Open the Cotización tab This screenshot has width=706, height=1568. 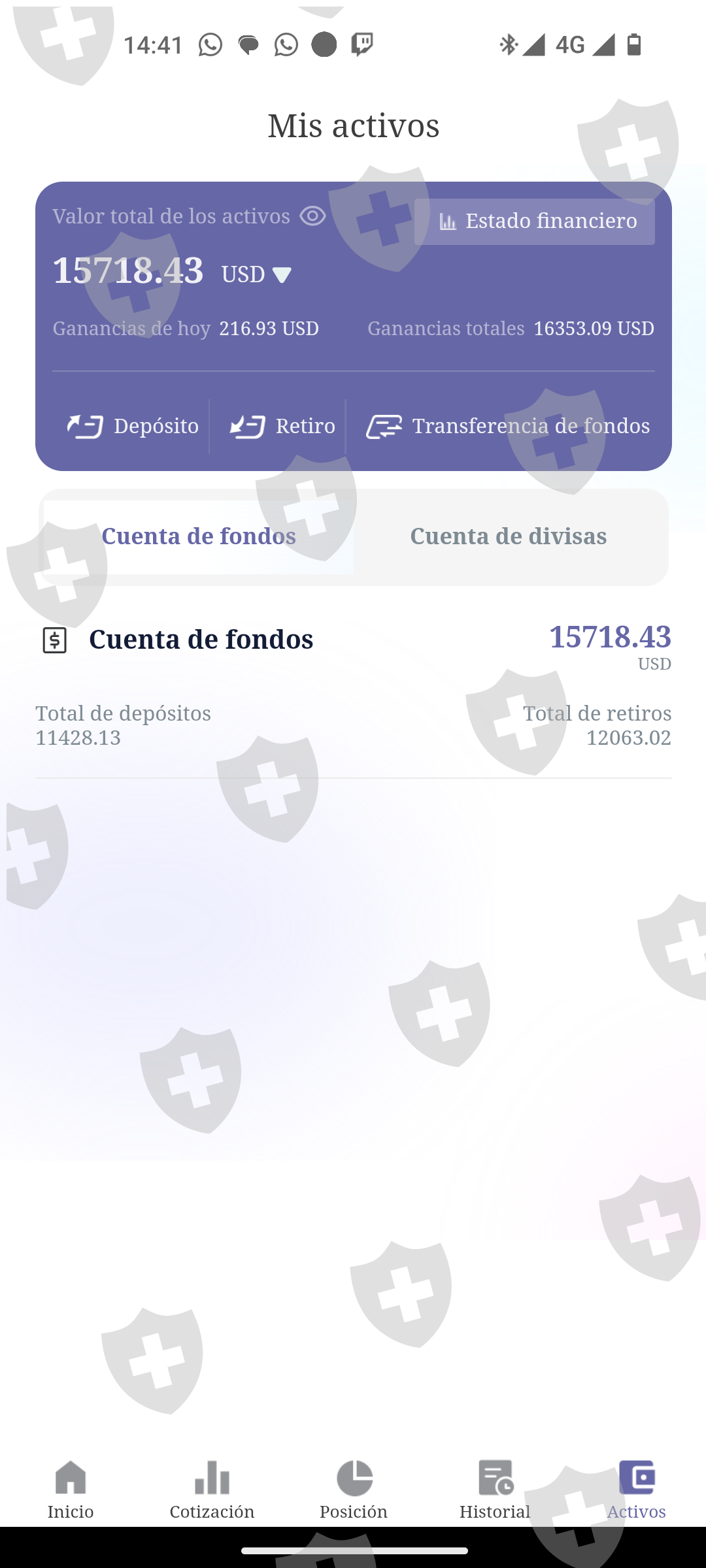pos(212,1490)
